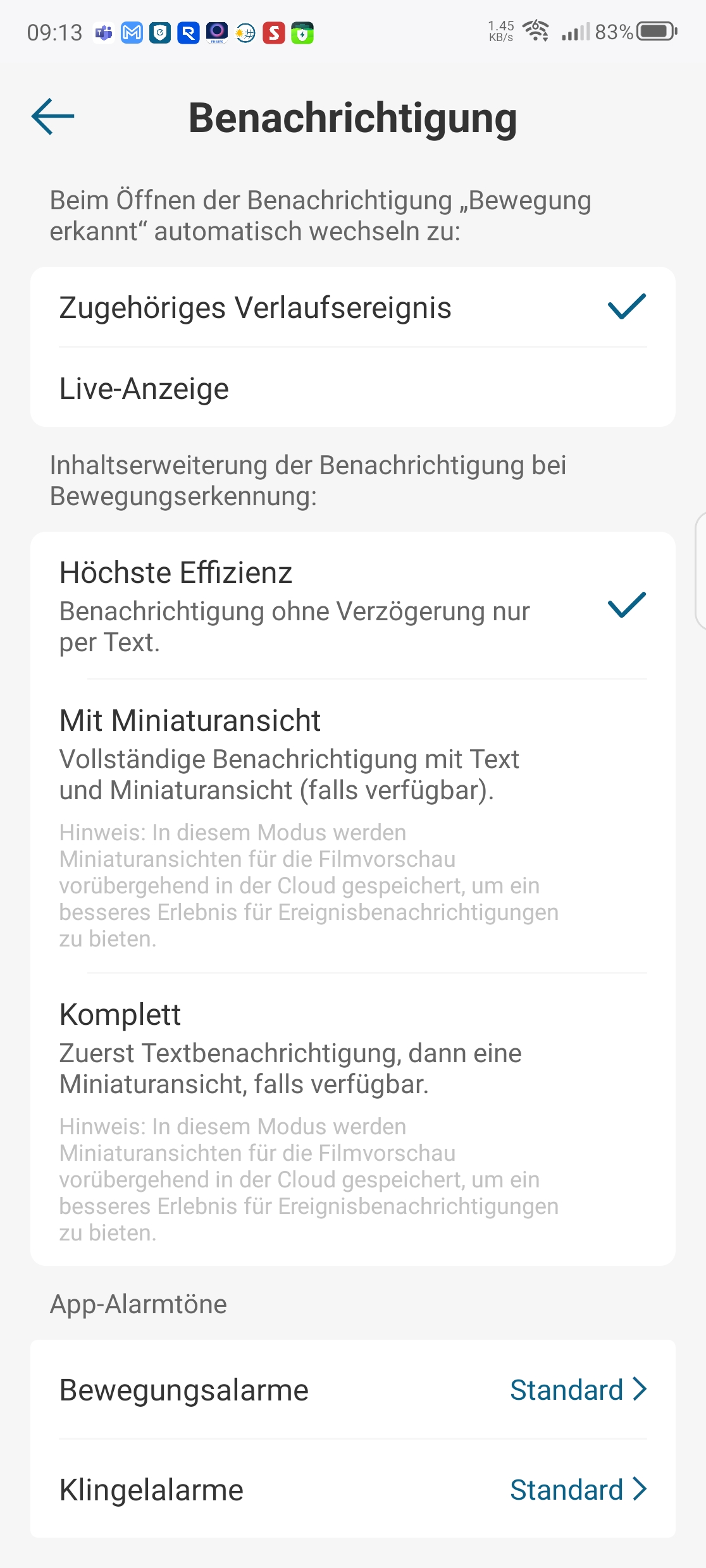Choose the Mit Miniaturansicht option

tap(352, 822)
